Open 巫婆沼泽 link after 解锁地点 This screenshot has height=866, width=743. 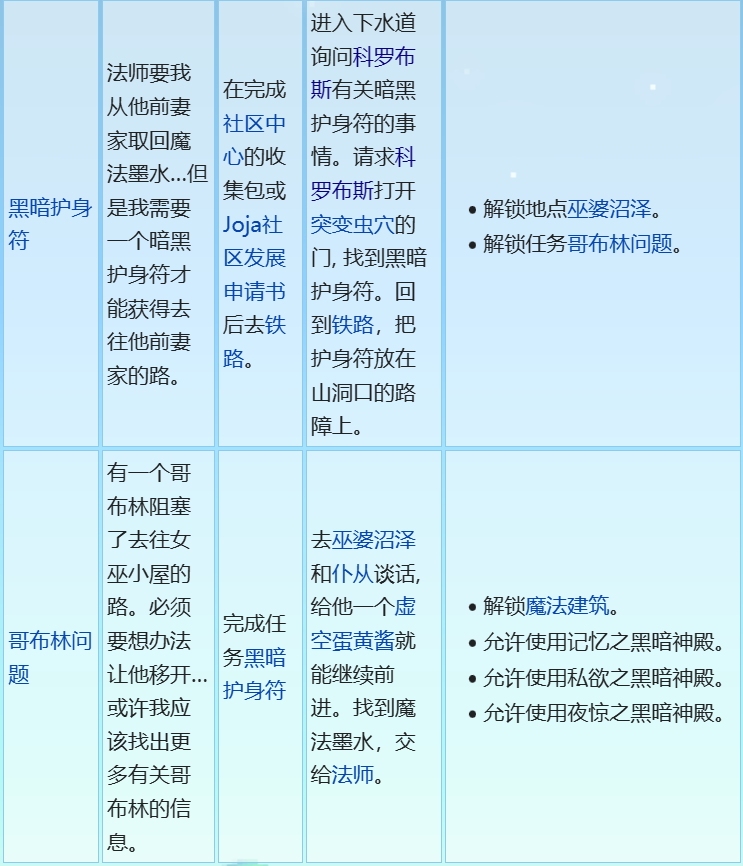point(609,209)
